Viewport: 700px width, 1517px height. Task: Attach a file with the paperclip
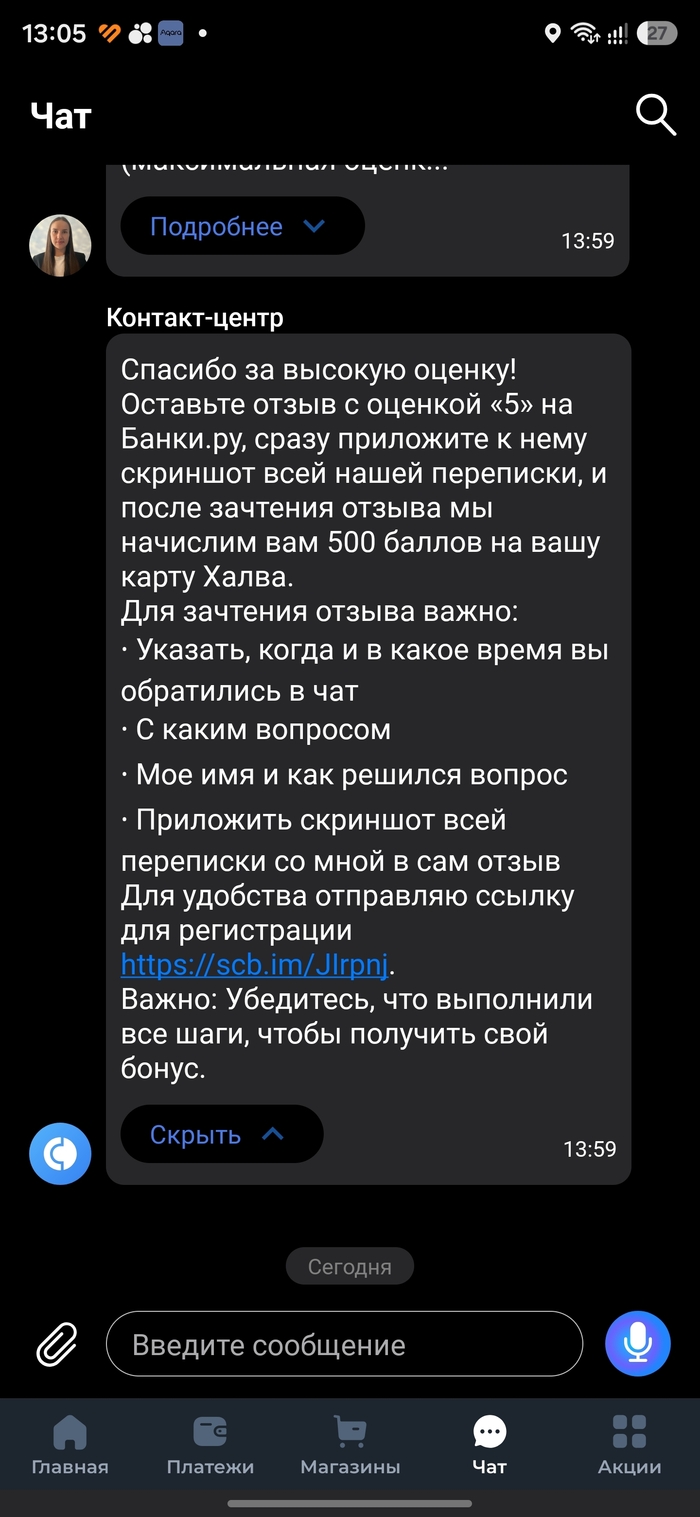point(57,1344)
